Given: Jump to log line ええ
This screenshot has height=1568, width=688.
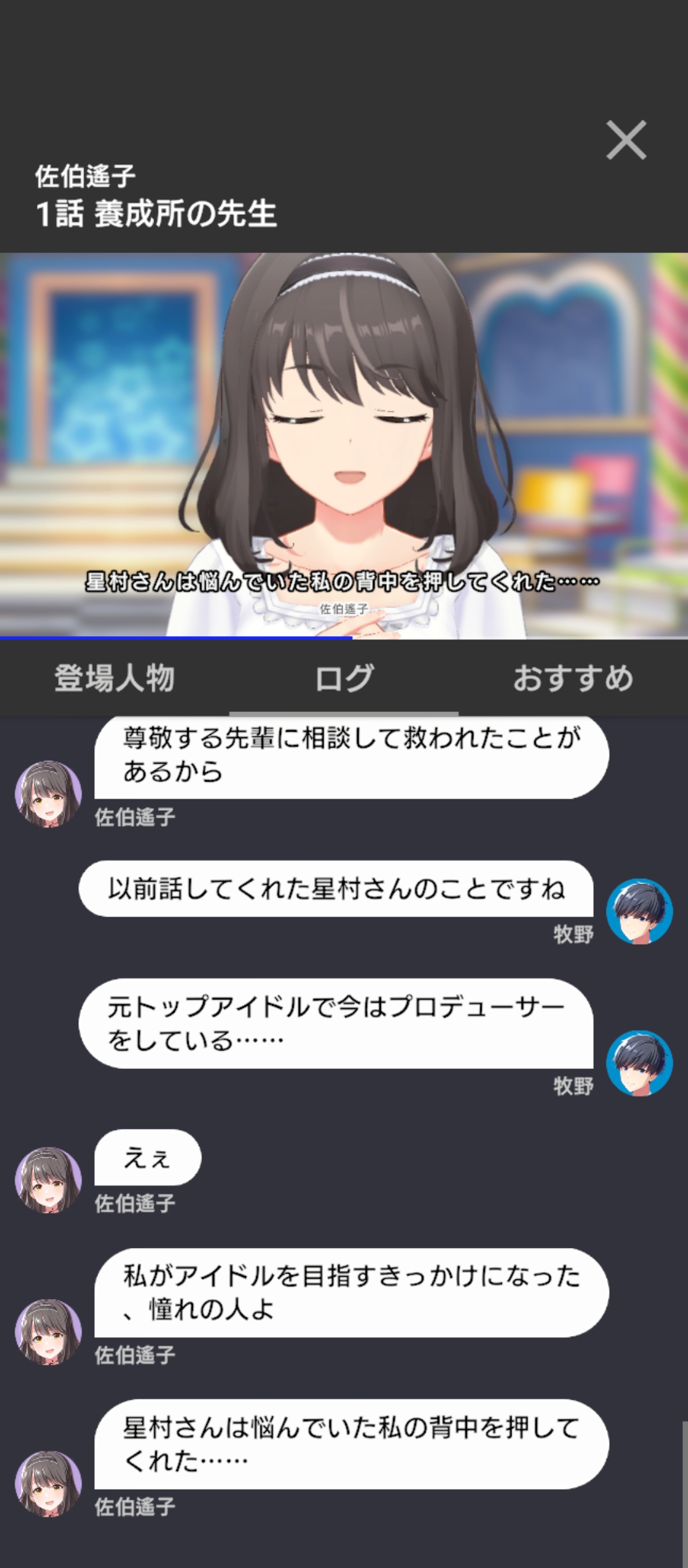Looking at the screenshot, I should click(148, 1158).
